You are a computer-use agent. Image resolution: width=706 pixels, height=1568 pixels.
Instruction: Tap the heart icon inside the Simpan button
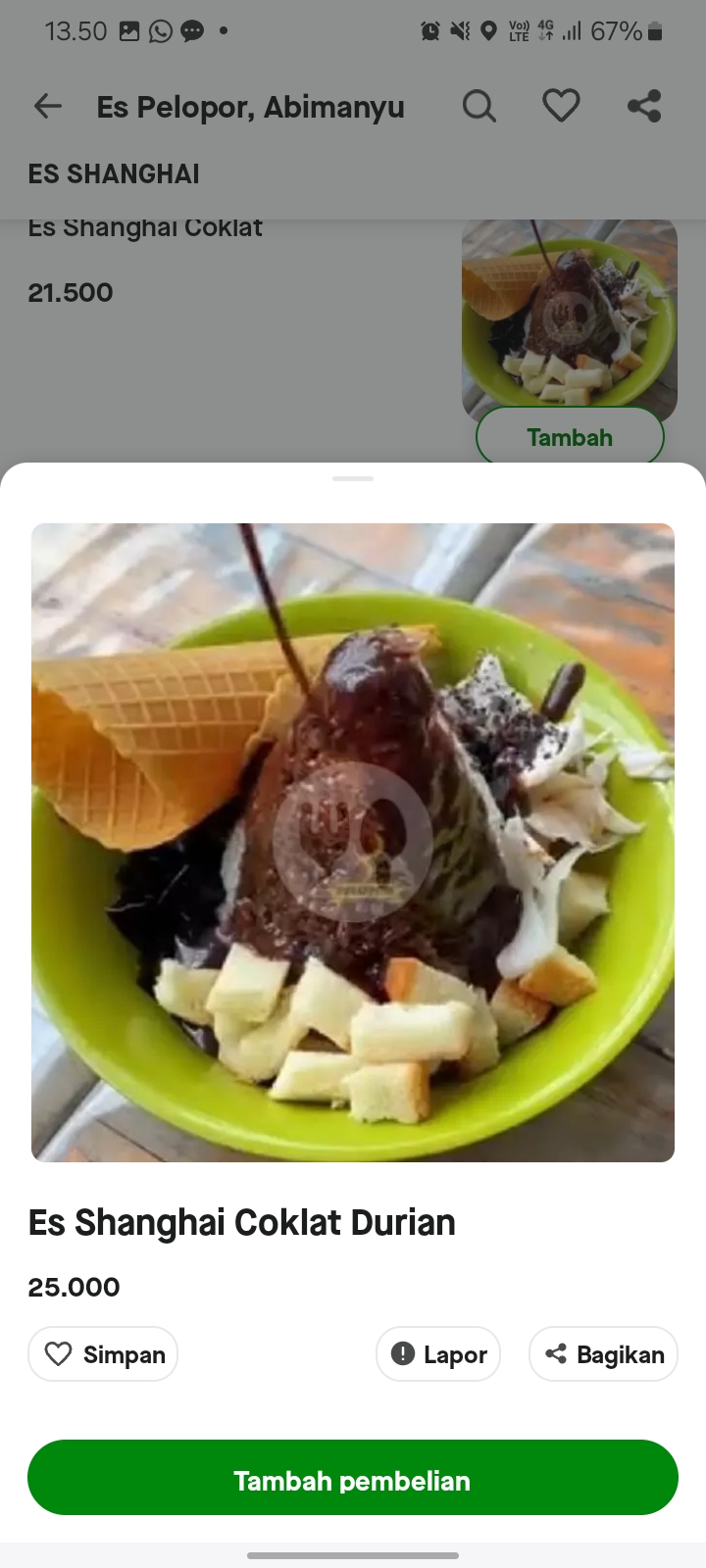tap(61, 1353)
